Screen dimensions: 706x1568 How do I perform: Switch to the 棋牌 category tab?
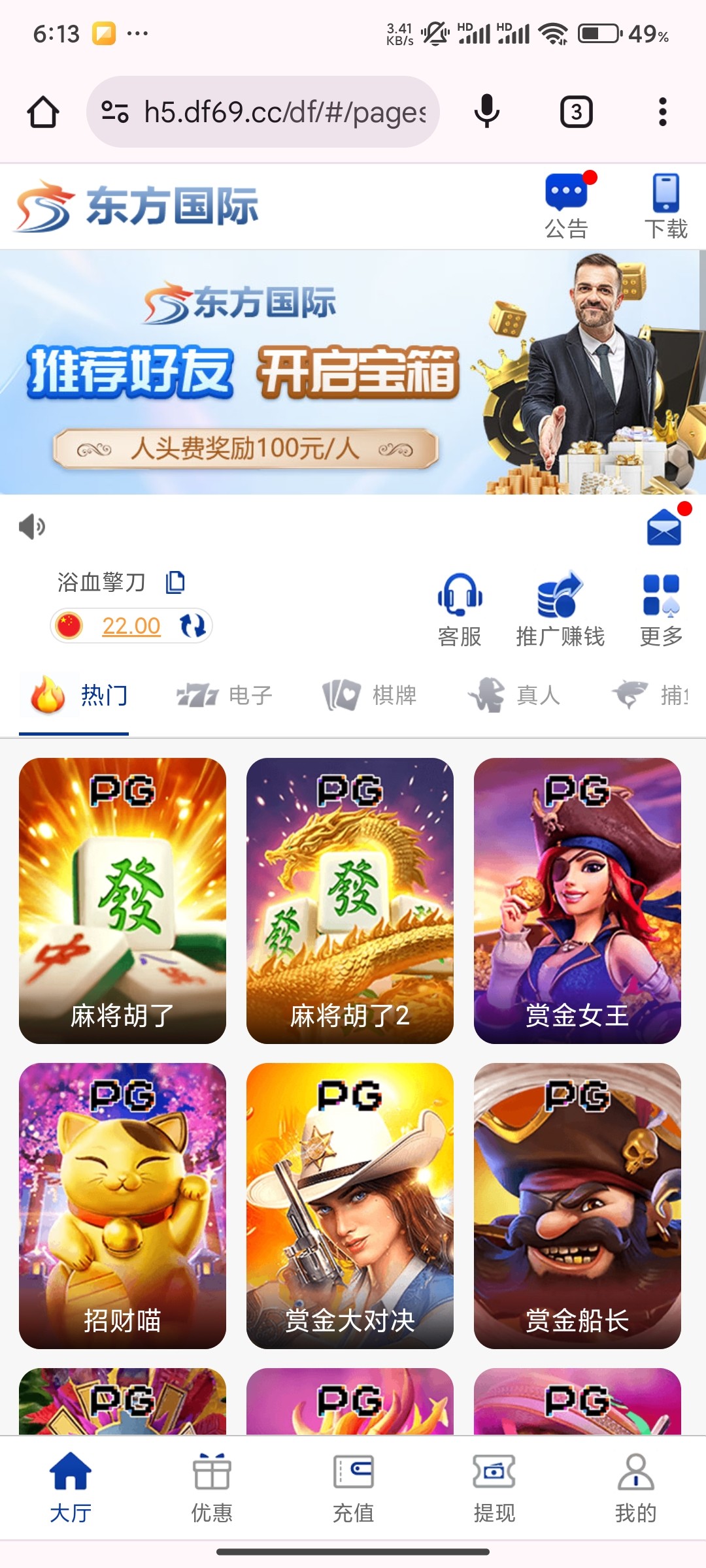point(370,695)
